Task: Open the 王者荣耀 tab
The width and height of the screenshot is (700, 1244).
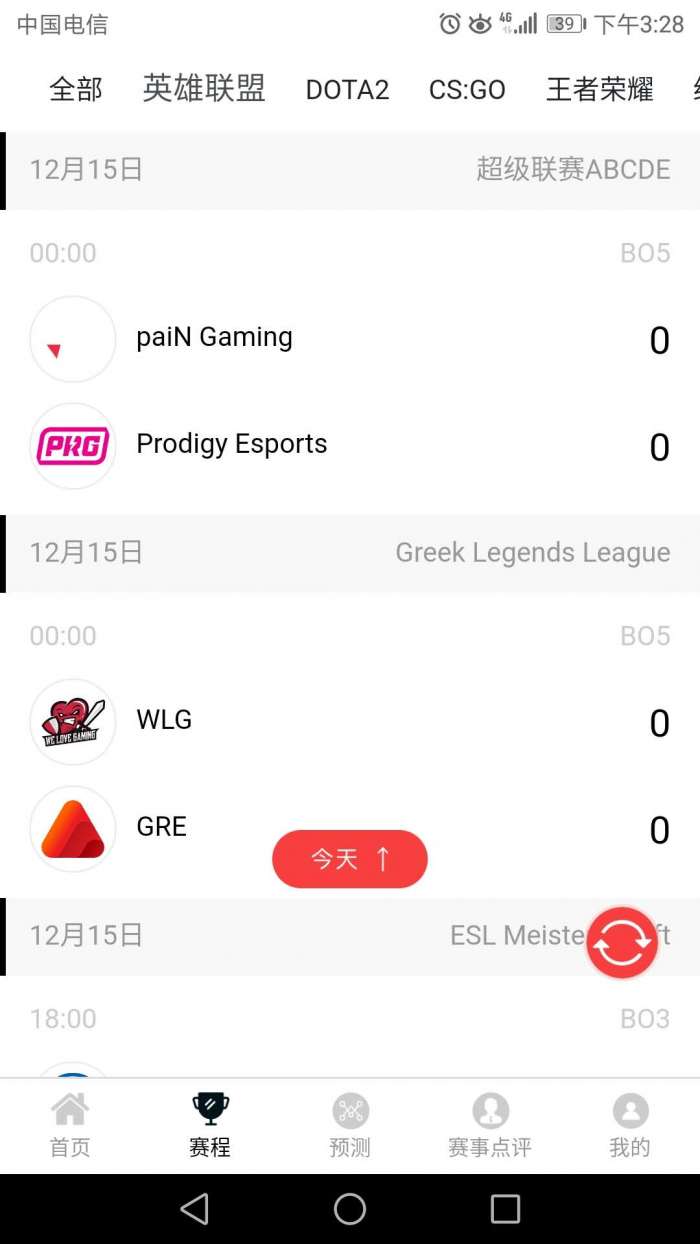Action: (599, 90)
